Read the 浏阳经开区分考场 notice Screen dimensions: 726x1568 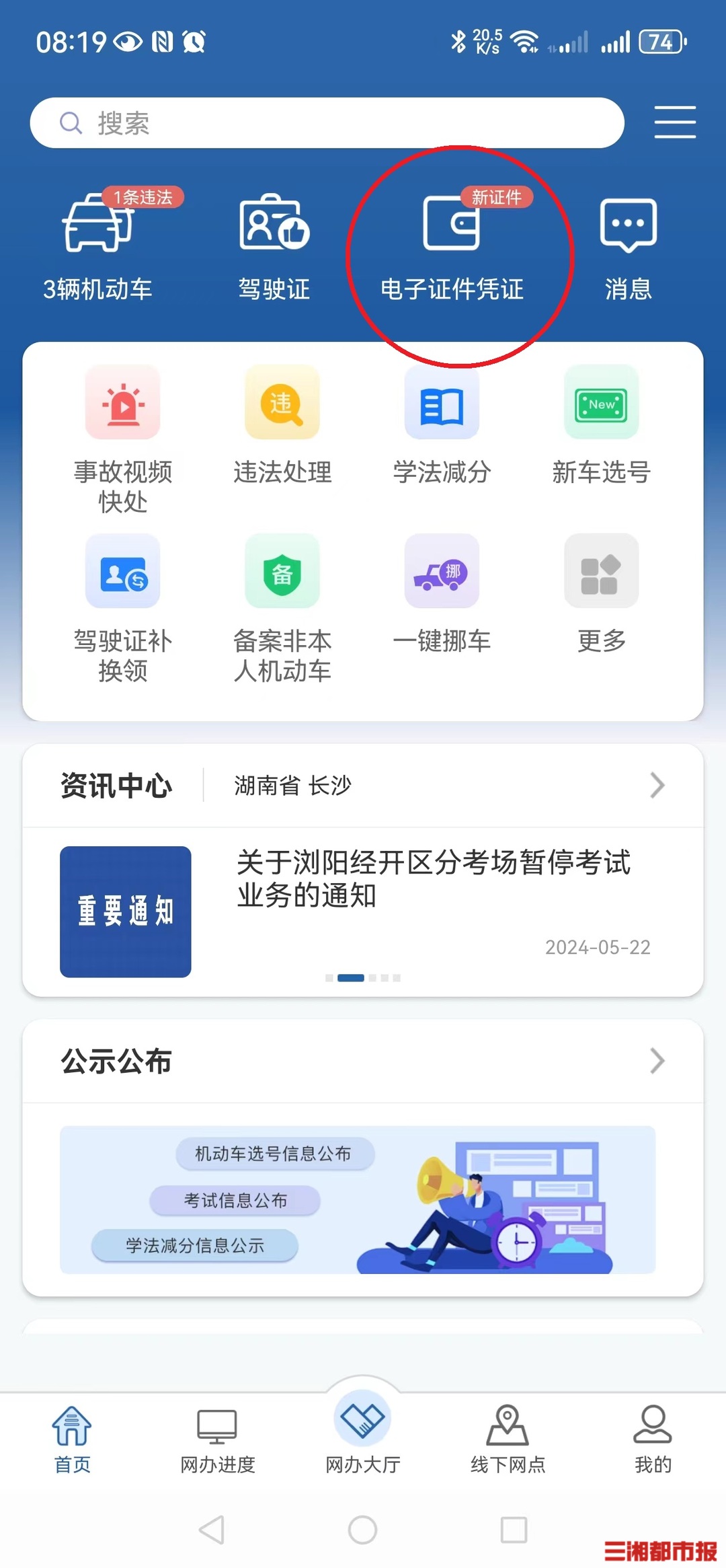coord(433,879)
